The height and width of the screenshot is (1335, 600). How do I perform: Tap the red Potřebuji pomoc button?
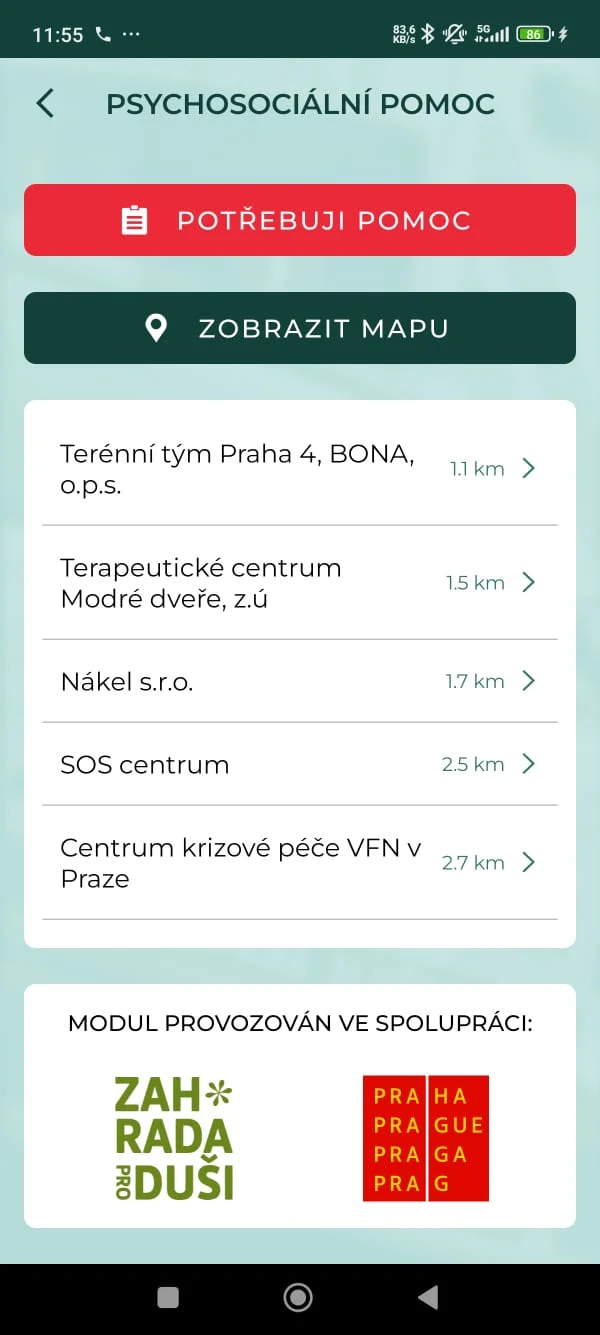[300, 220]
